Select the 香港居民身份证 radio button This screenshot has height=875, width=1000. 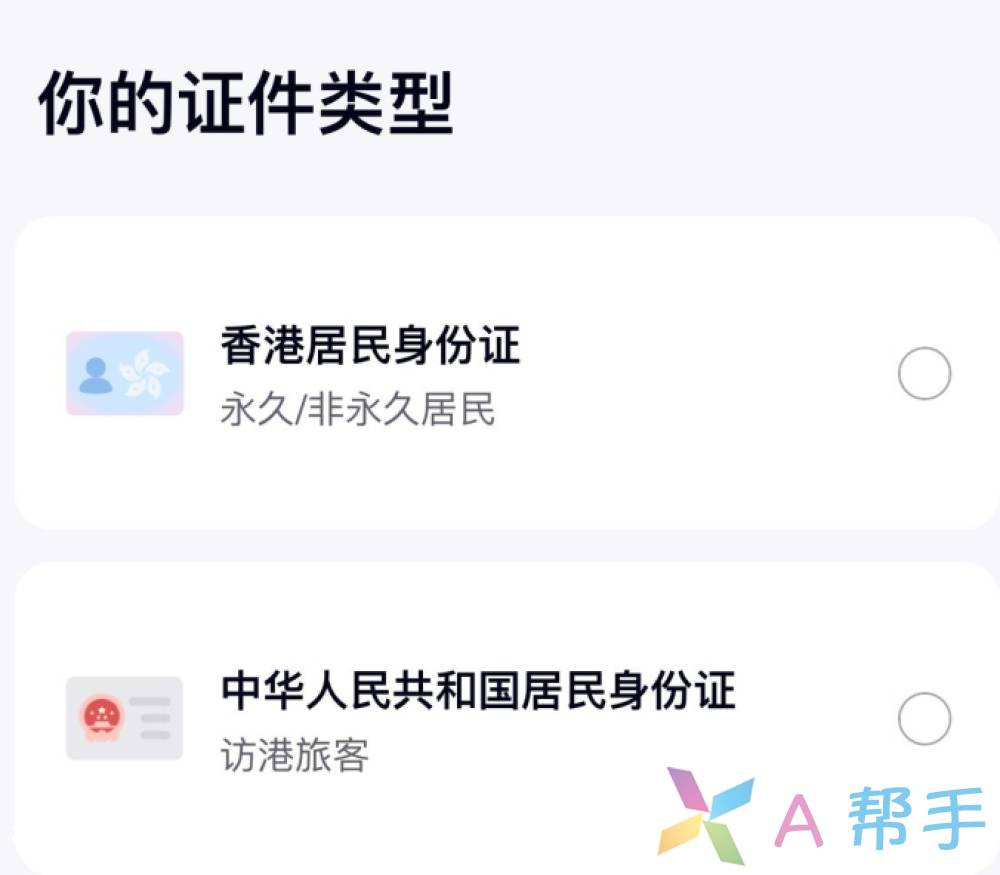tap(924, 374)
